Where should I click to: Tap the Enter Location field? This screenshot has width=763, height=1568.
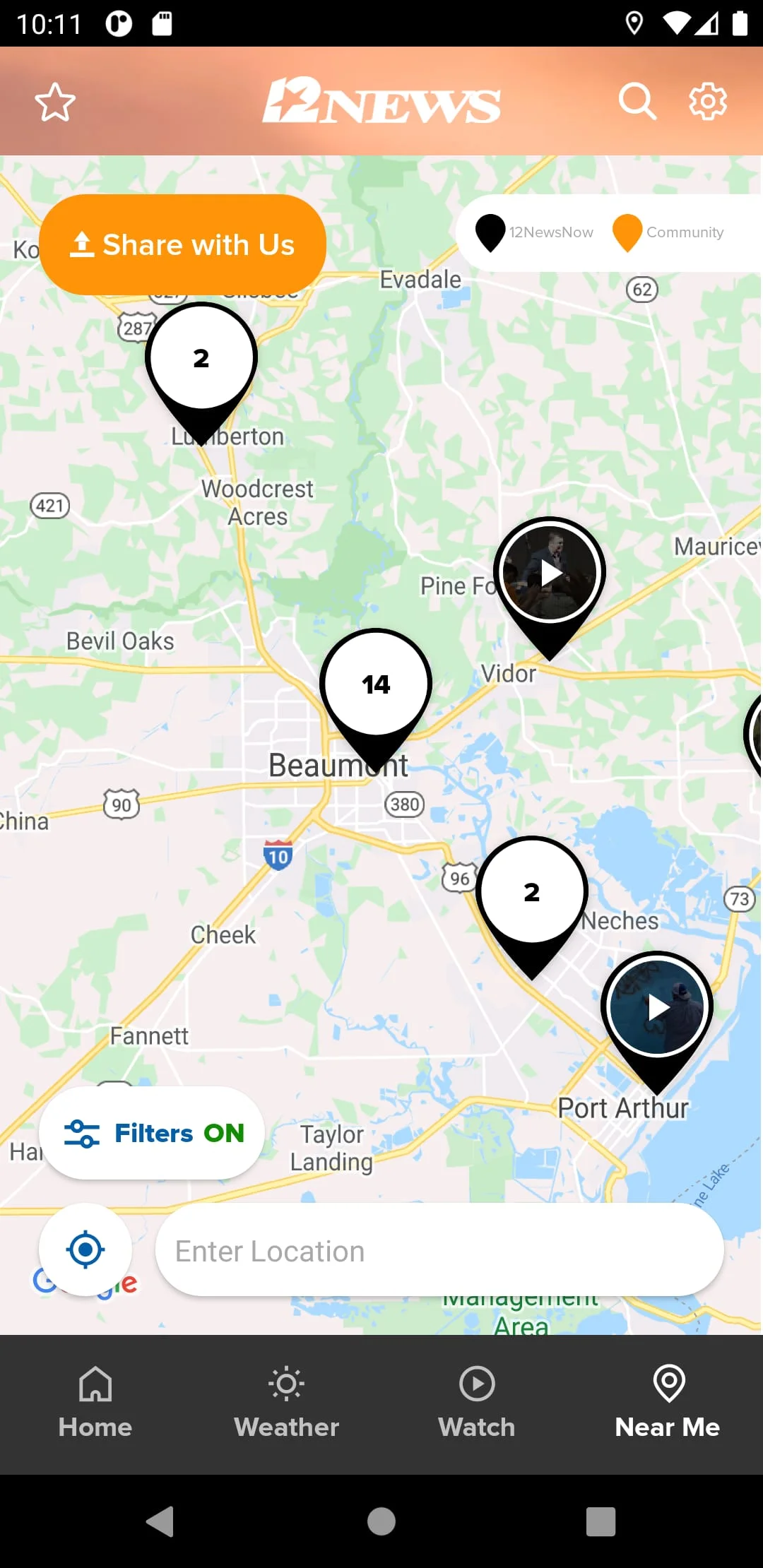tap(439, 1250)
